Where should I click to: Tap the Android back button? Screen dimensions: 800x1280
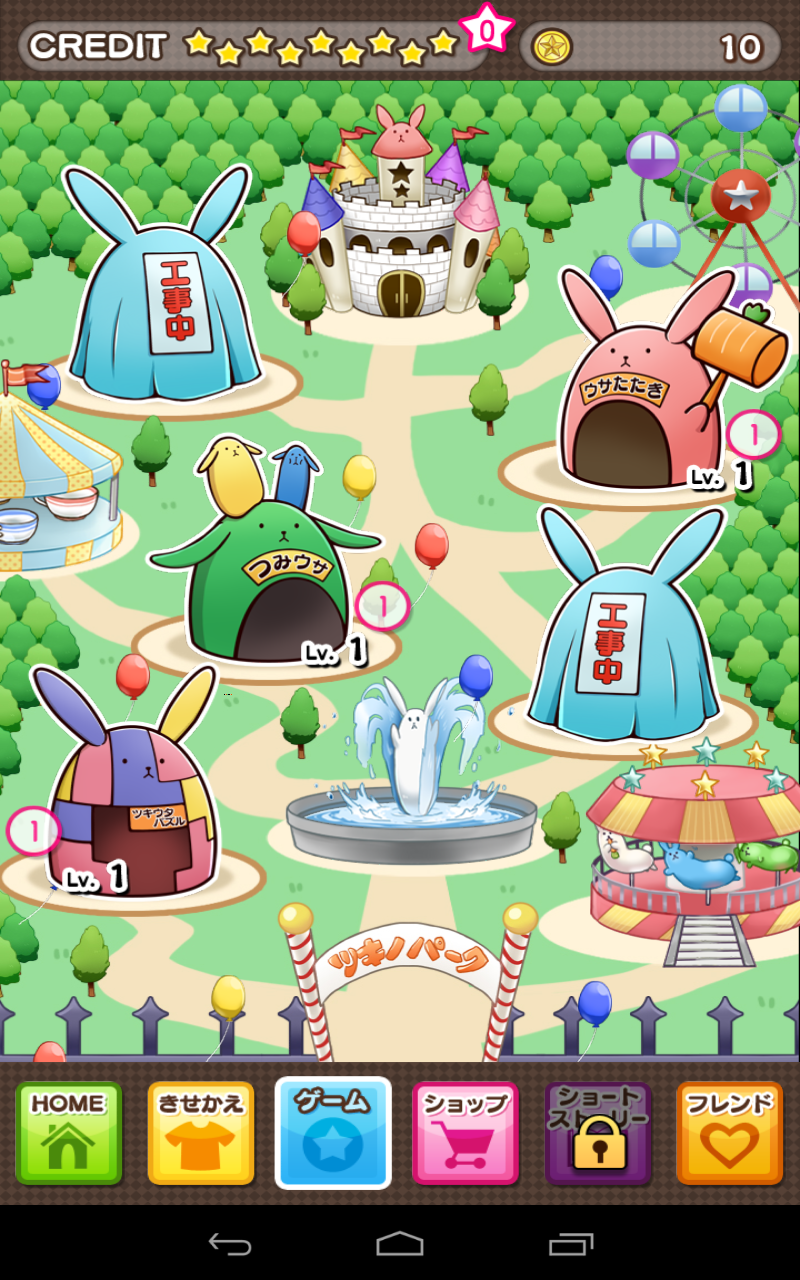pyautogui.click(x=229, y=1243)
